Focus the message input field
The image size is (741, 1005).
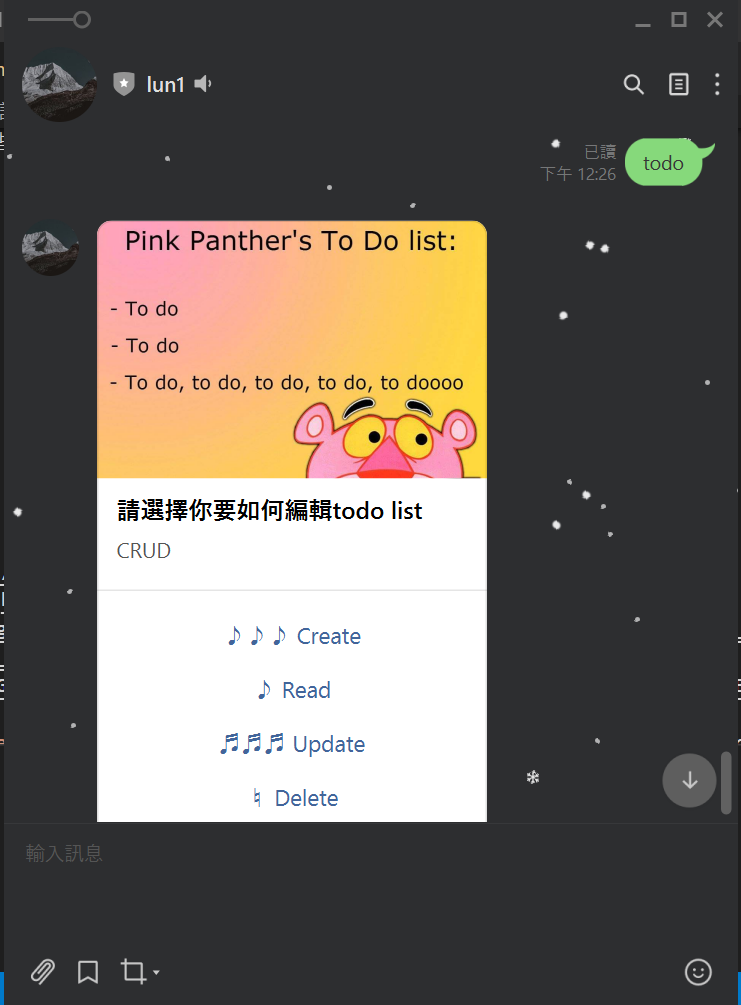coord(370,885)
